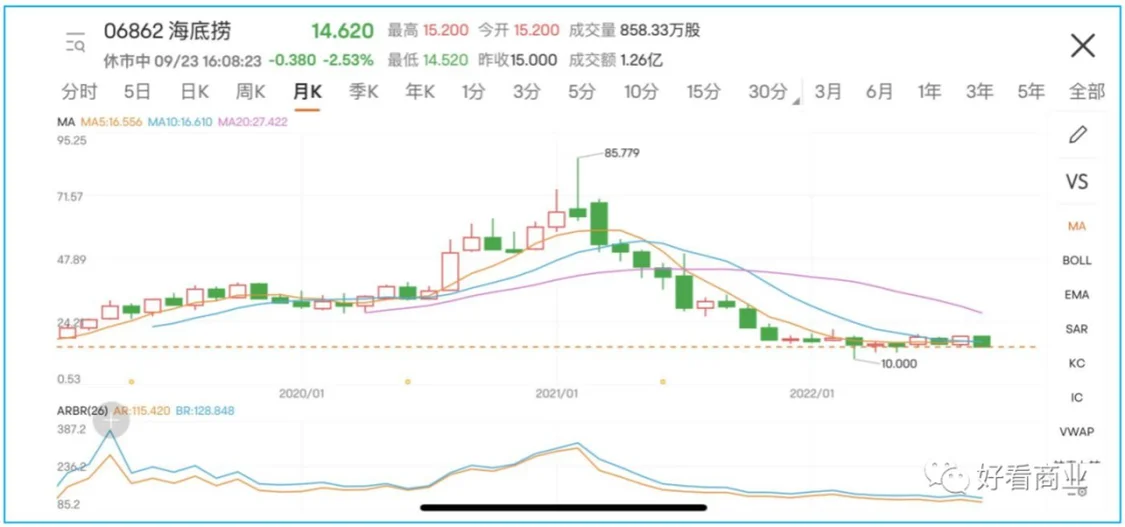Show the 周K weekly chart
Viewport: 1125px width, 527px height.
coord(250,92)
